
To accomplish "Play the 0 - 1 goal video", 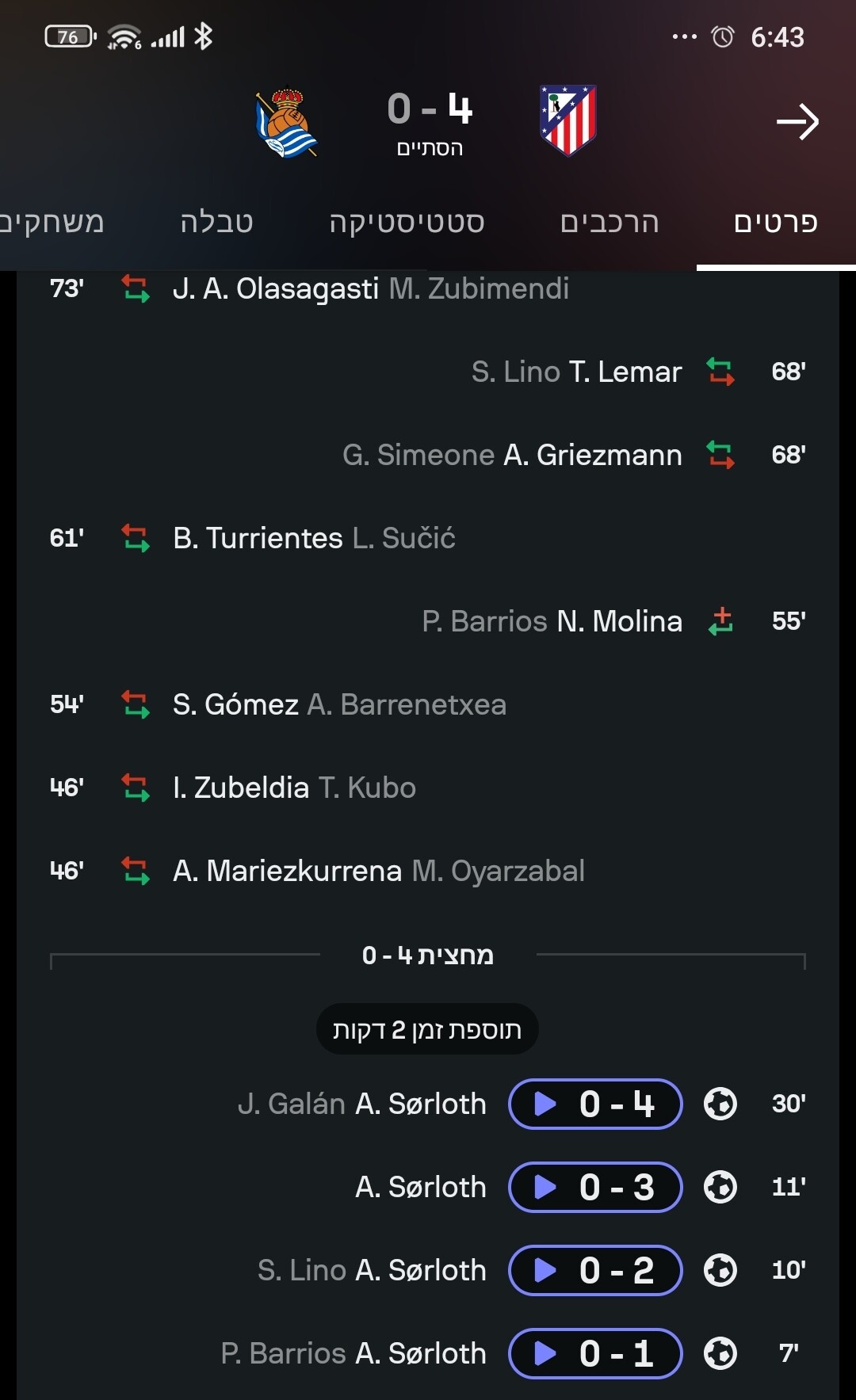I will [x=595, y=1353].
